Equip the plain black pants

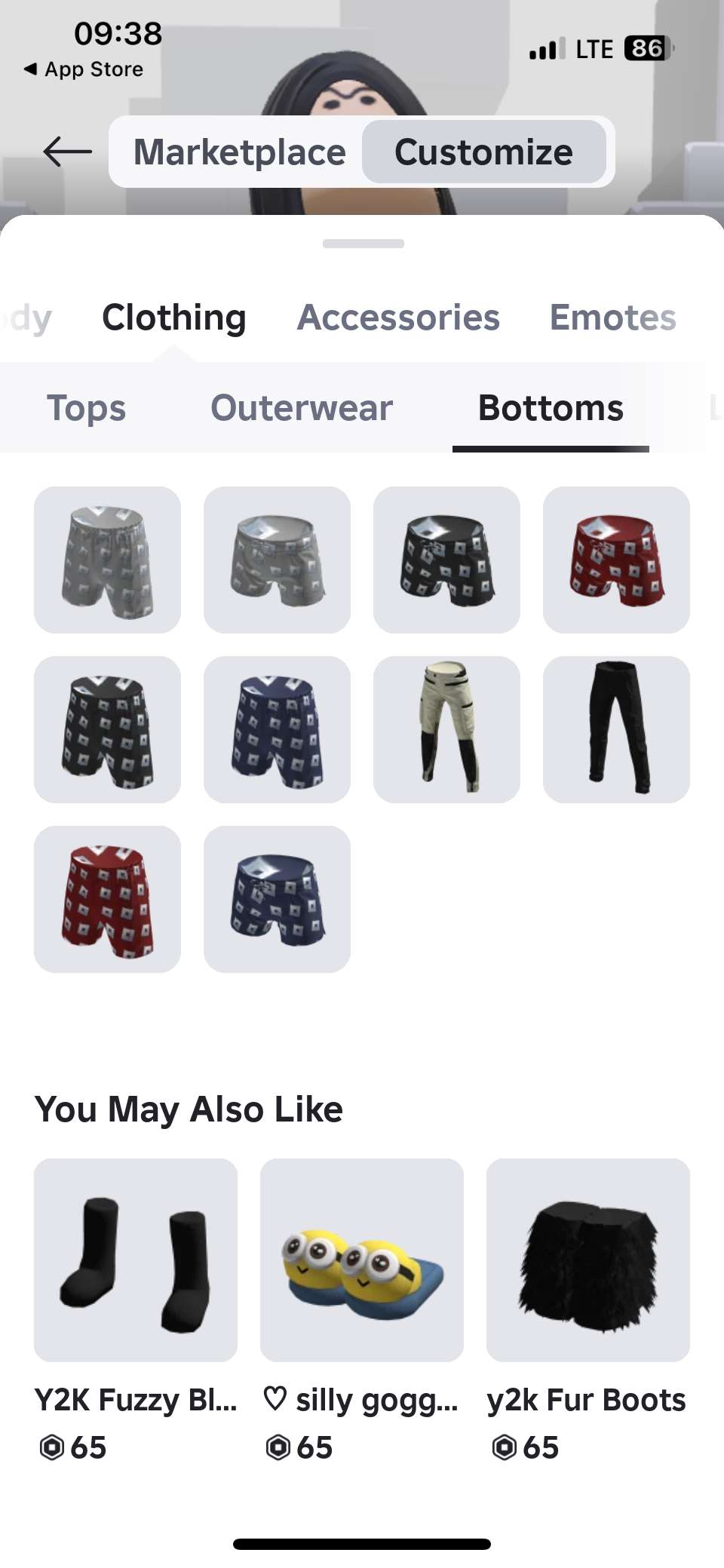tap(616, 729)
